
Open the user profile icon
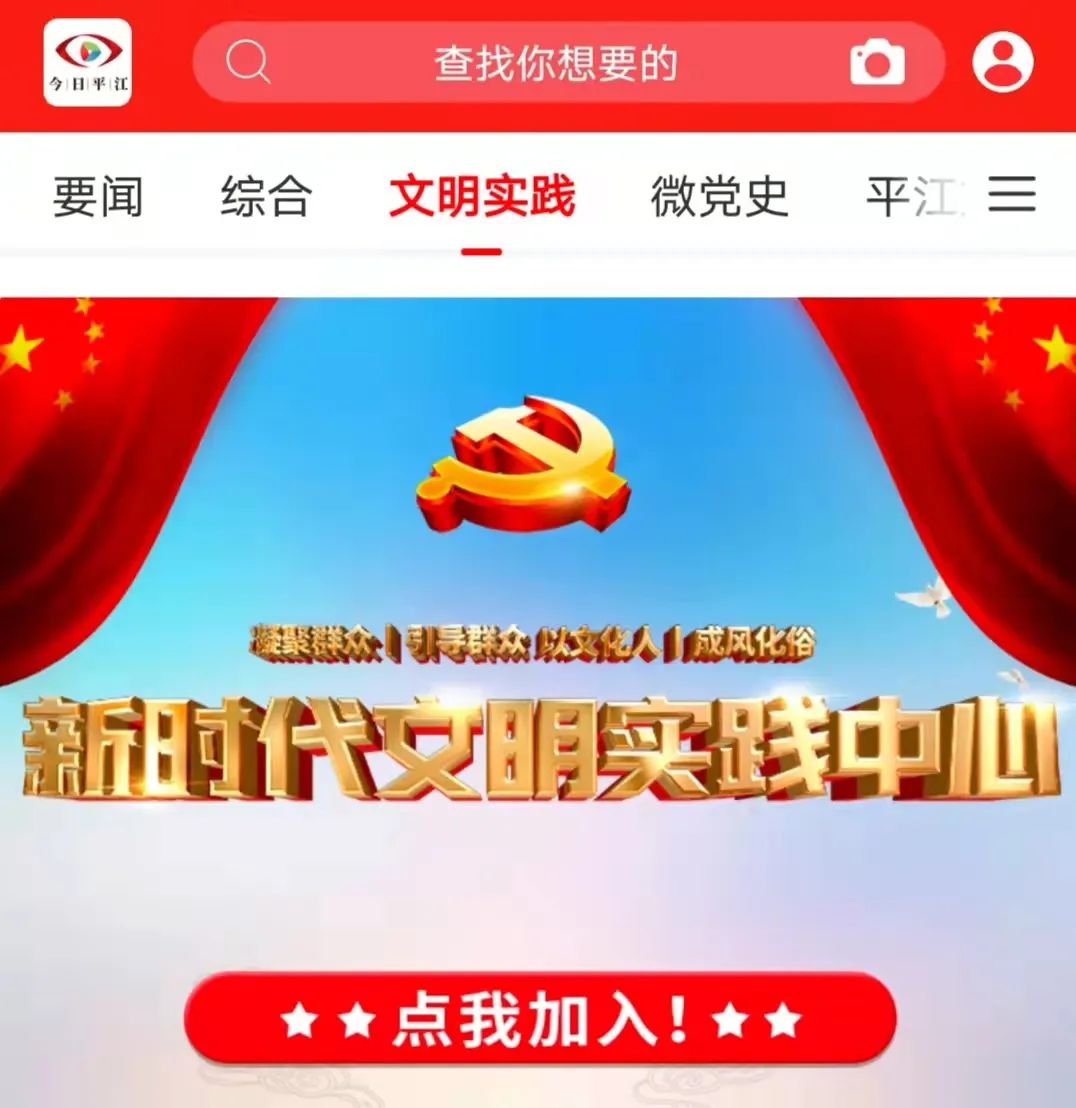[x=1002, y=62]
